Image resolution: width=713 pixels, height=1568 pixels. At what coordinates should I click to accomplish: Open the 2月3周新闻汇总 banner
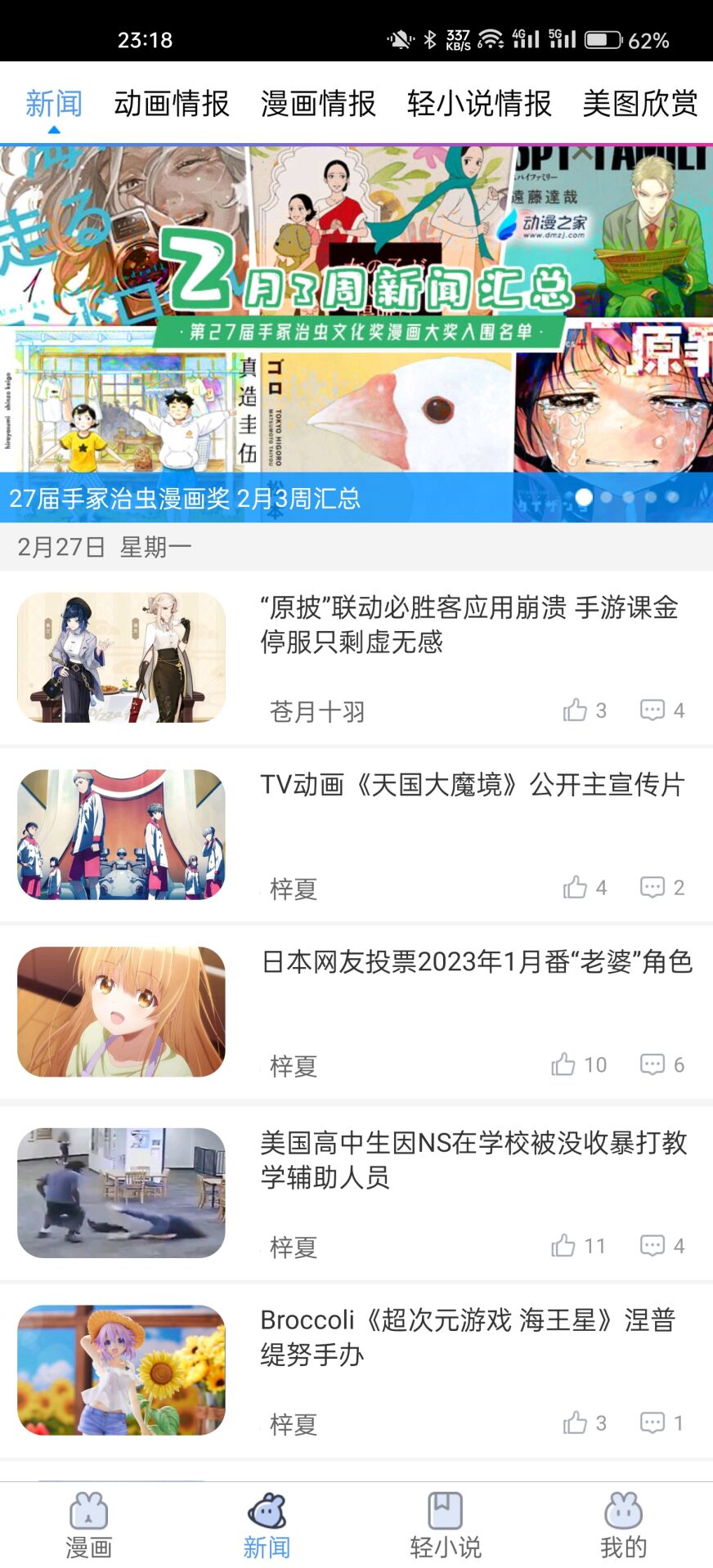click(x=356, y=334)
